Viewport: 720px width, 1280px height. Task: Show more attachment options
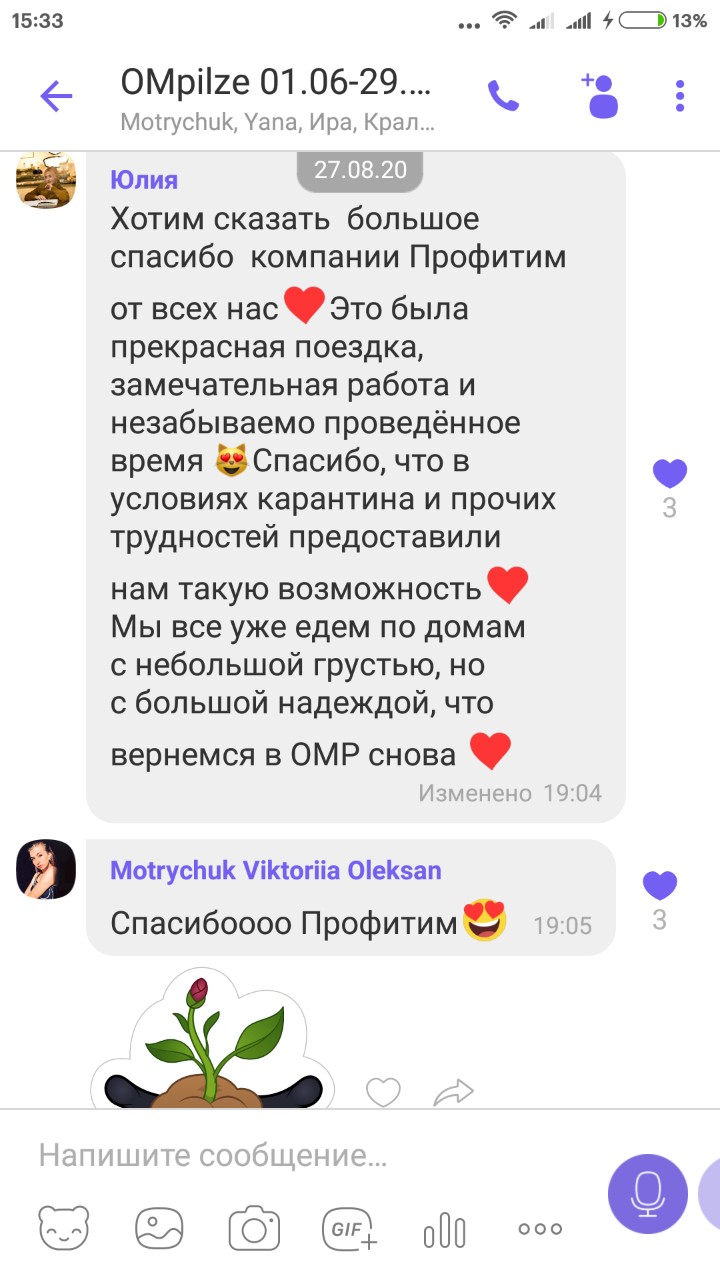click(540, 1229)
